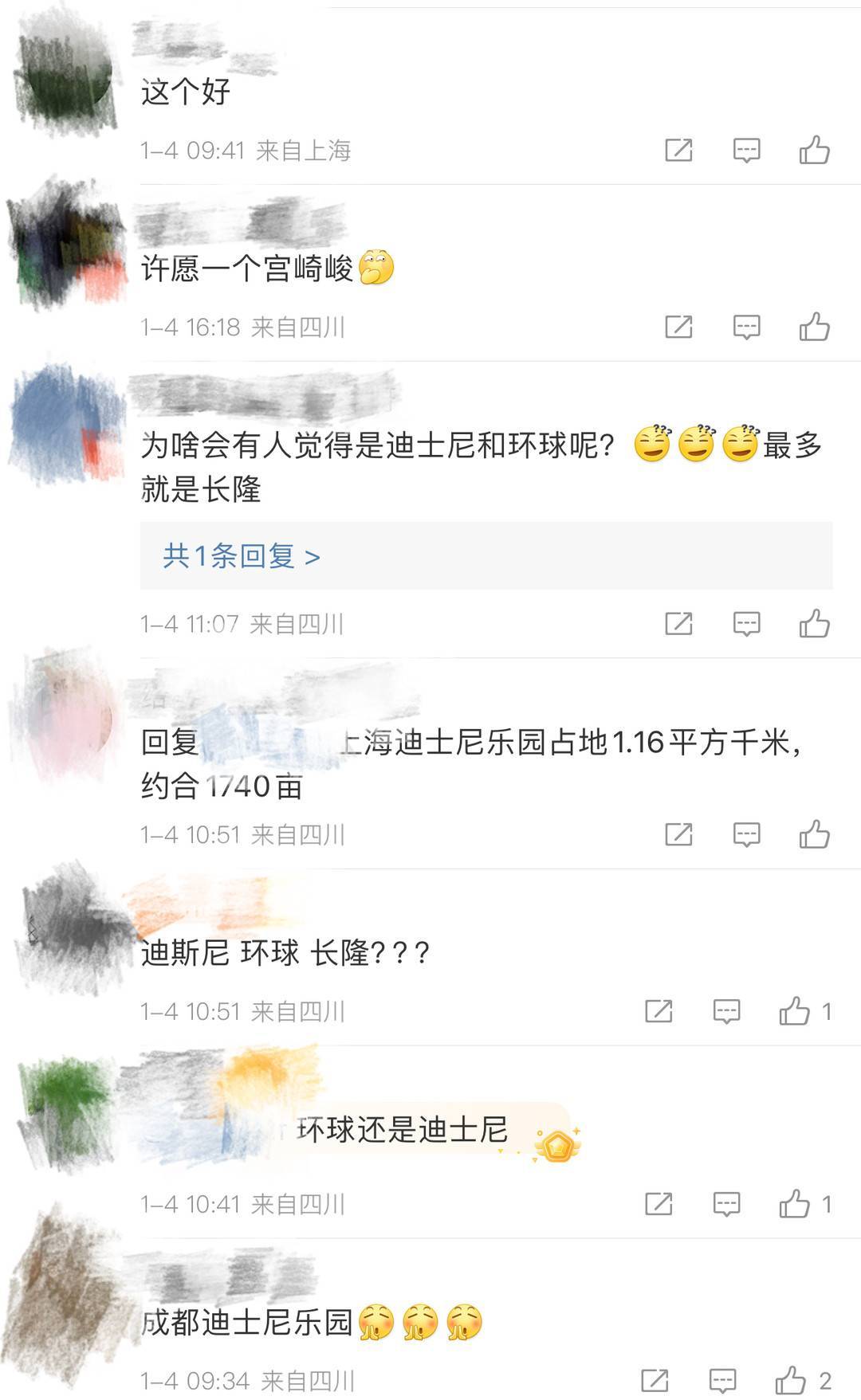
Task: Repost the comment "成都迪士尼乐园"
Action: click(655, 1380)
